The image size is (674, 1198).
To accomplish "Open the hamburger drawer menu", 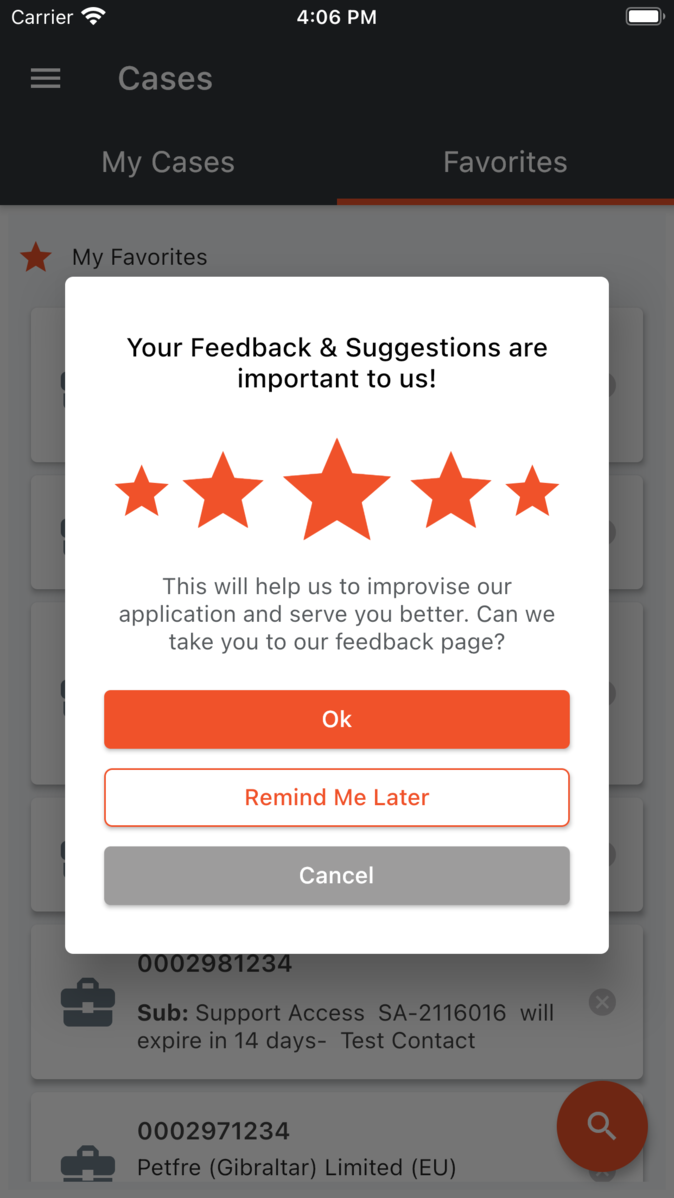I will click(46, 78).
